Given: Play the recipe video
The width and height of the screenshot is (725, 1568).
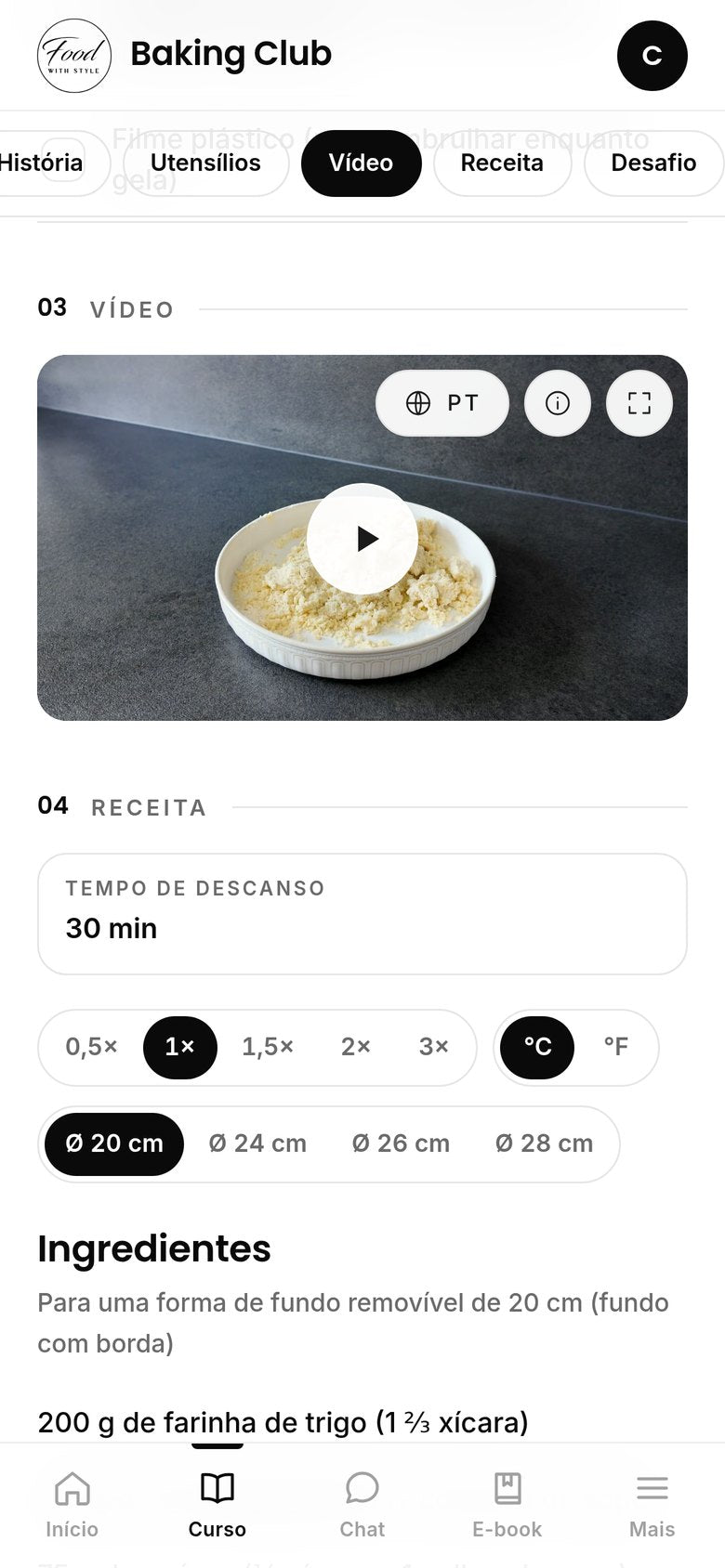Looking at the screenshot, I should (362, 539).
